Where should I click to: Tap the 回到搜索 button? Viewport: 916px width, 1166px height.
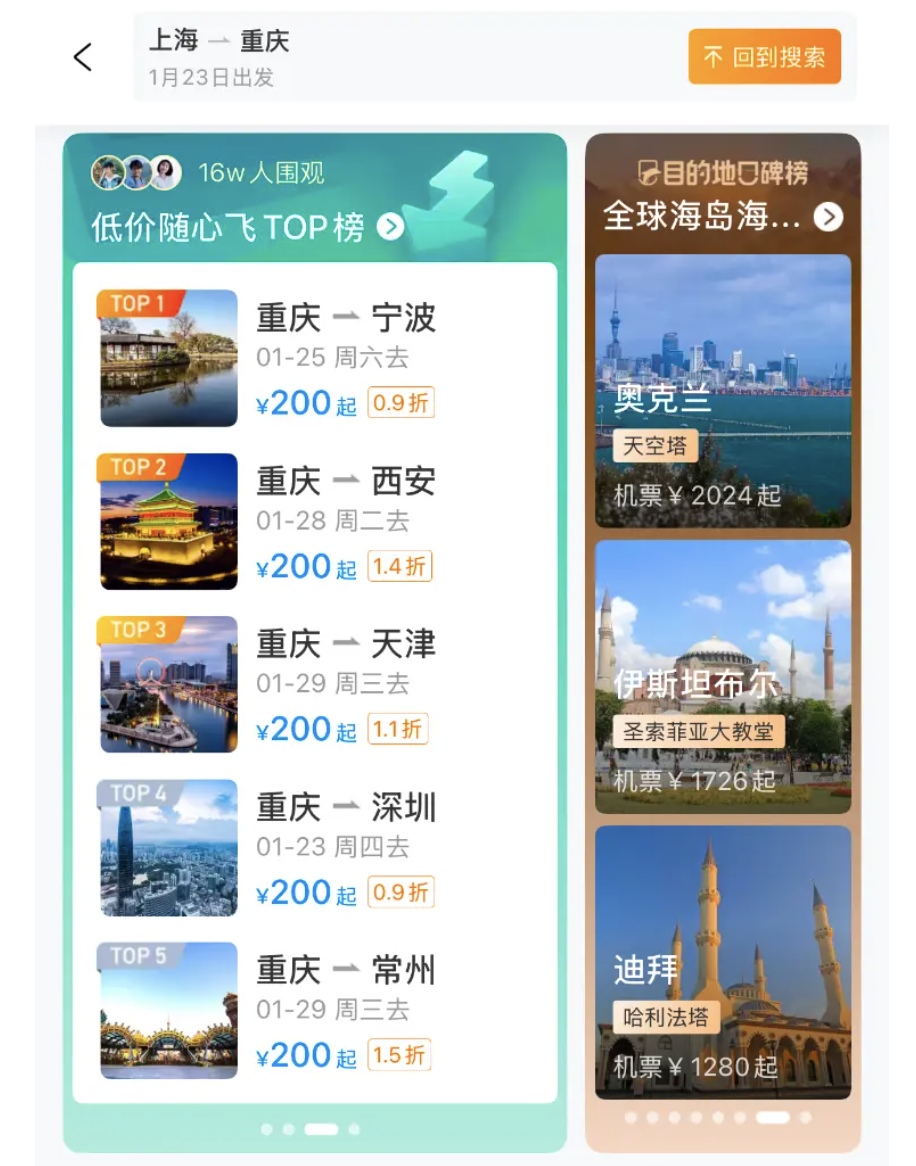764,57
